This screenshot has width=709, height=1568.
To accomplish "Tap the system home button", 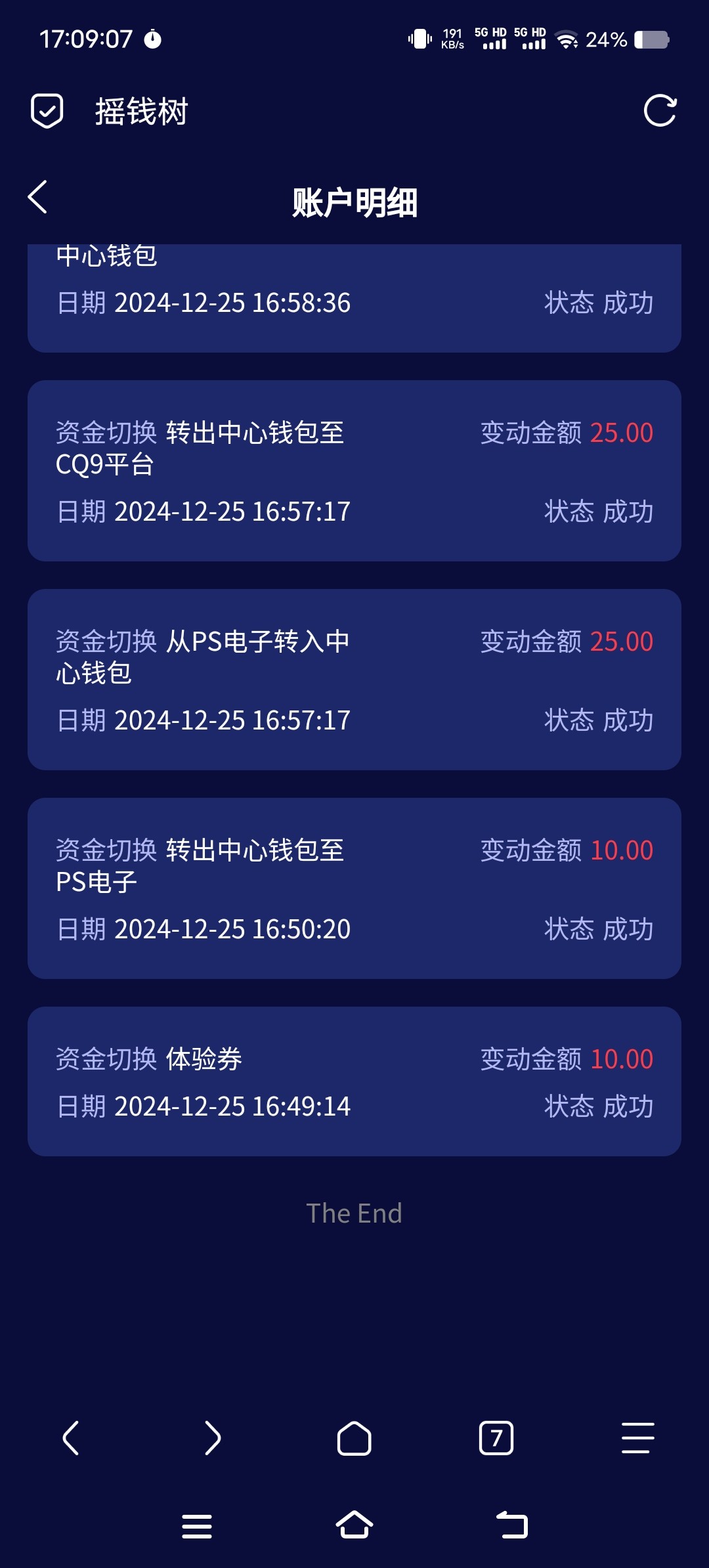I will [354, 1525].
